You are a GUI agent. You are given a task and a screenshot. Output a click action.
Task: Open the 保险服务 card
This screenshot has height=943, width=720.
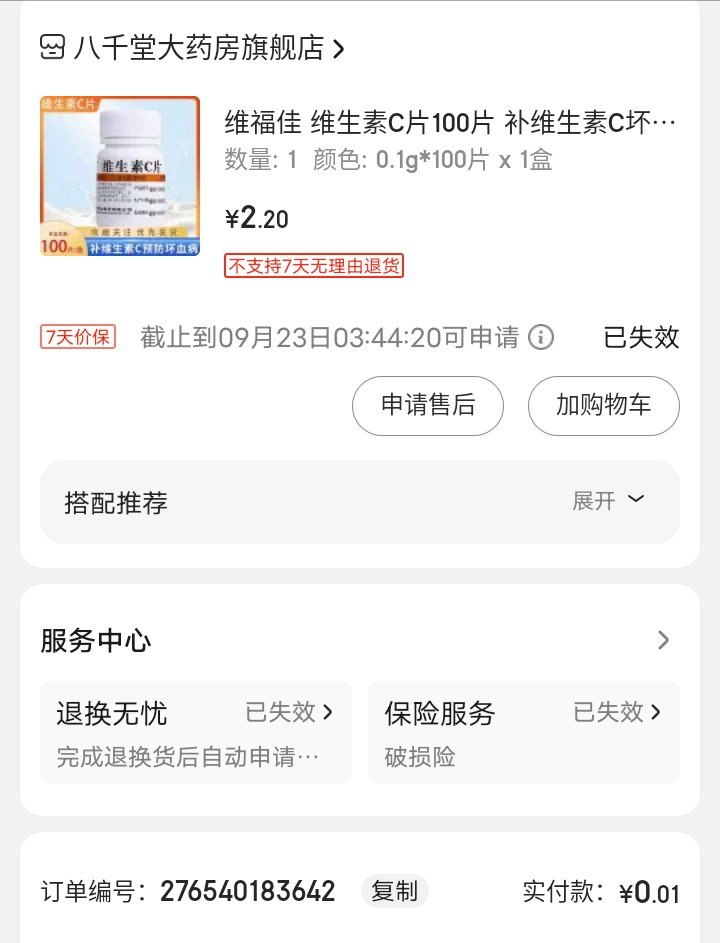click(x=523, y=732)
